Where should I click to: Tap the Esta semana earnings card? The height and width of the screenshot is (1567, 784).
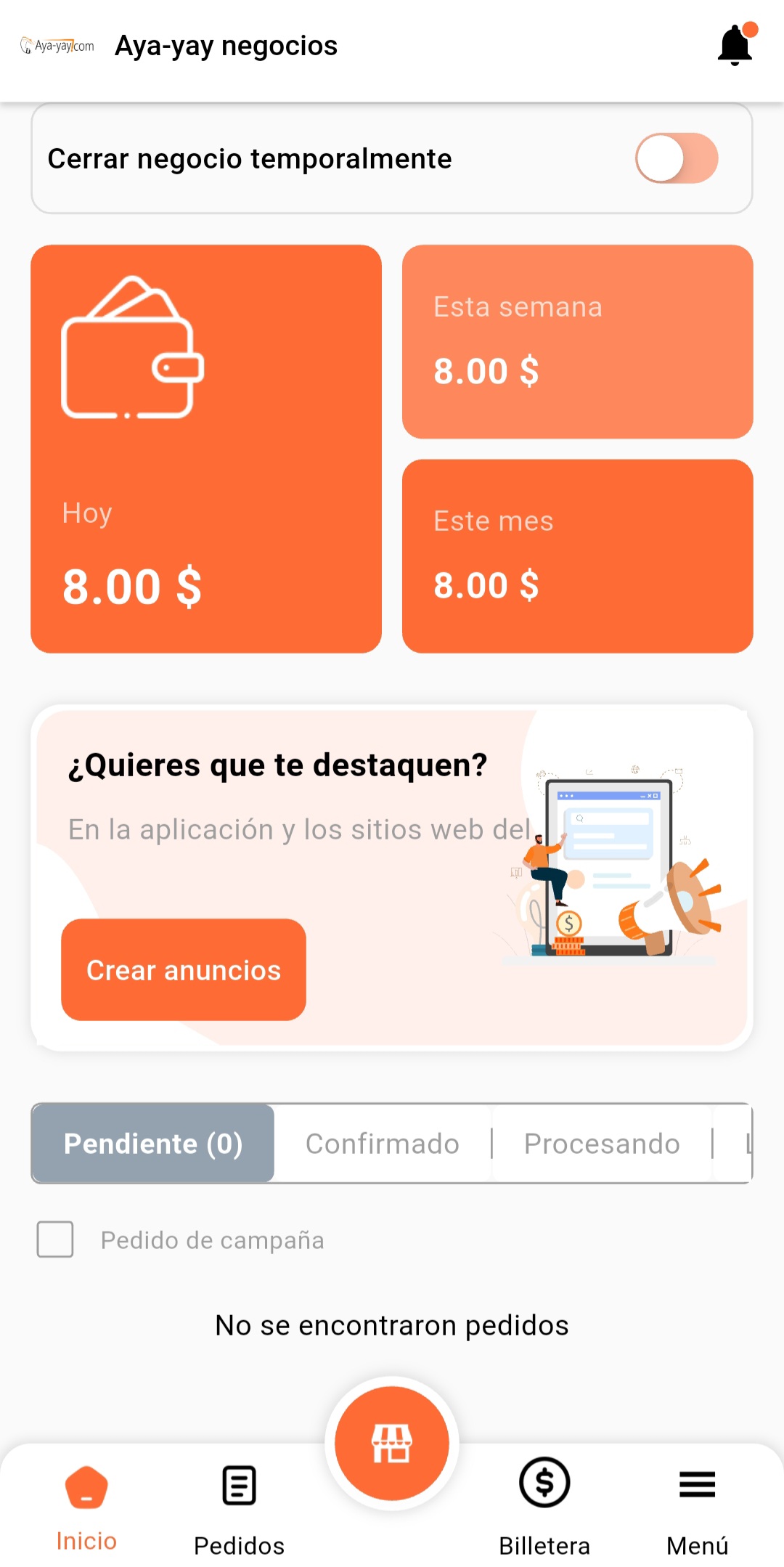pos(577,341)
